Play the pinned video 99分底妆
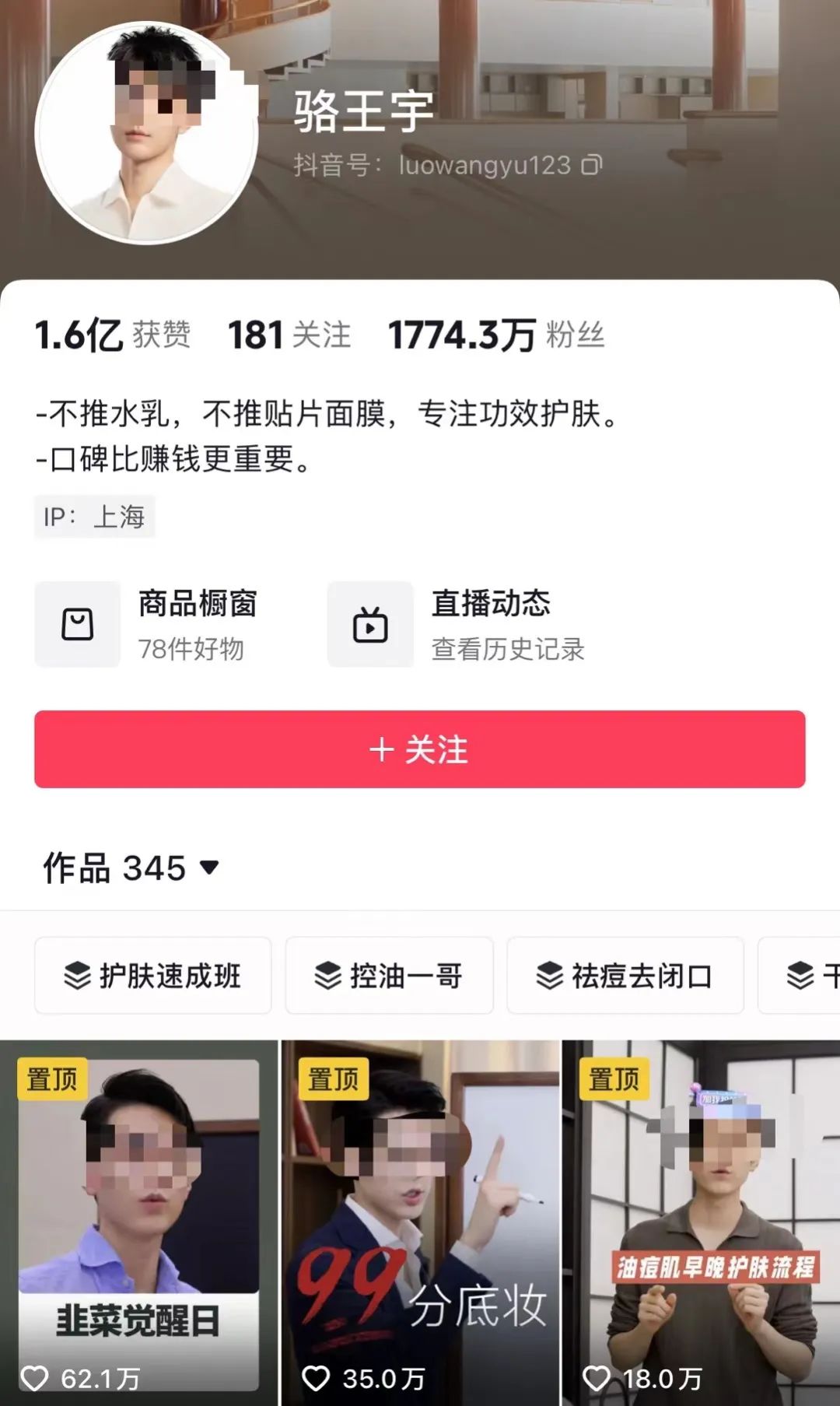Viewport: 840px width, 1406px height. coord(420,1222)
